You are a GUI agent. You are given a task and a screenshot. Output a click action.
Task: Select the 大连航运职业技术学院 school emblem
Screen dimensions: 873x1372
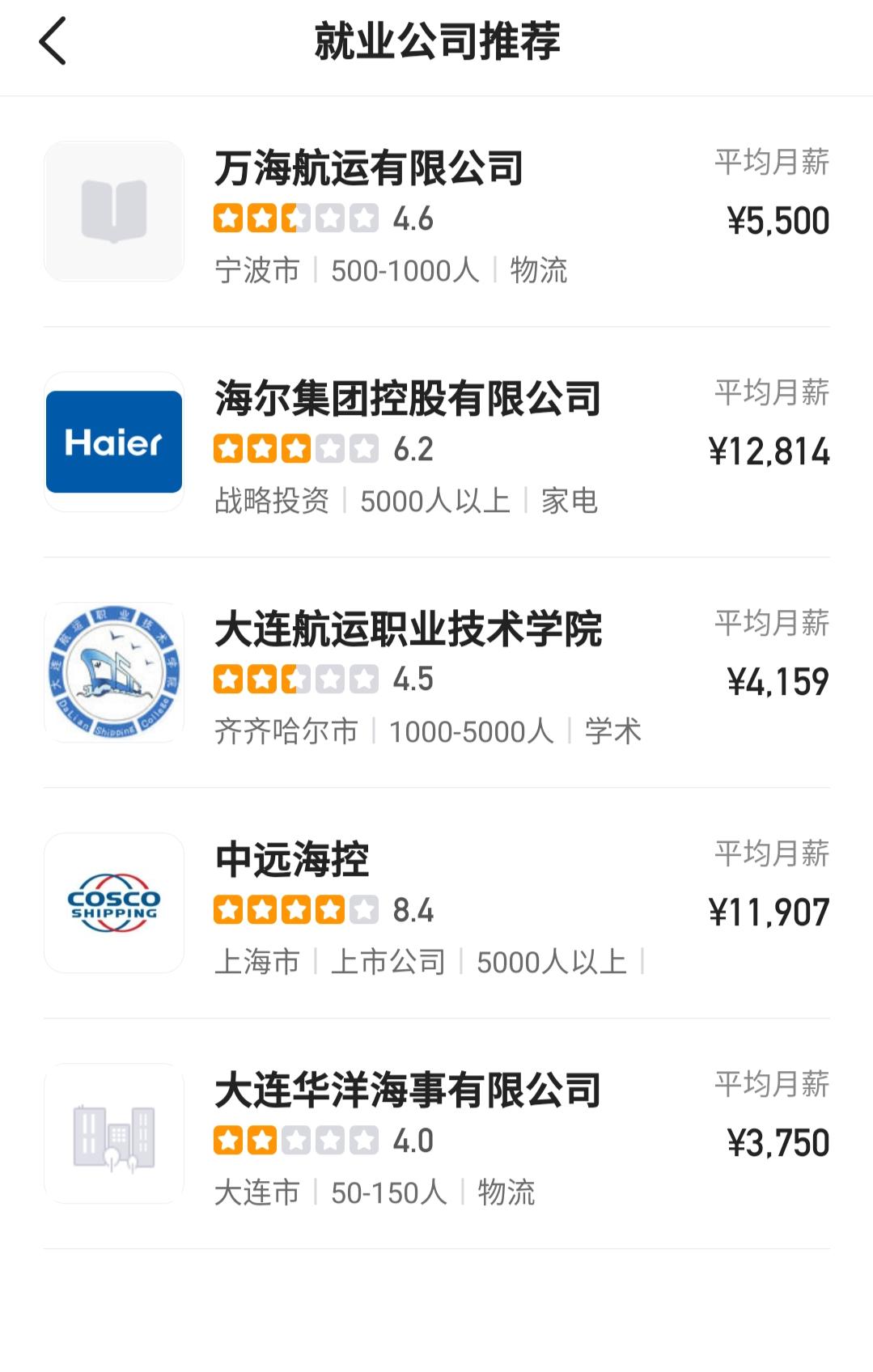(113, 673)
